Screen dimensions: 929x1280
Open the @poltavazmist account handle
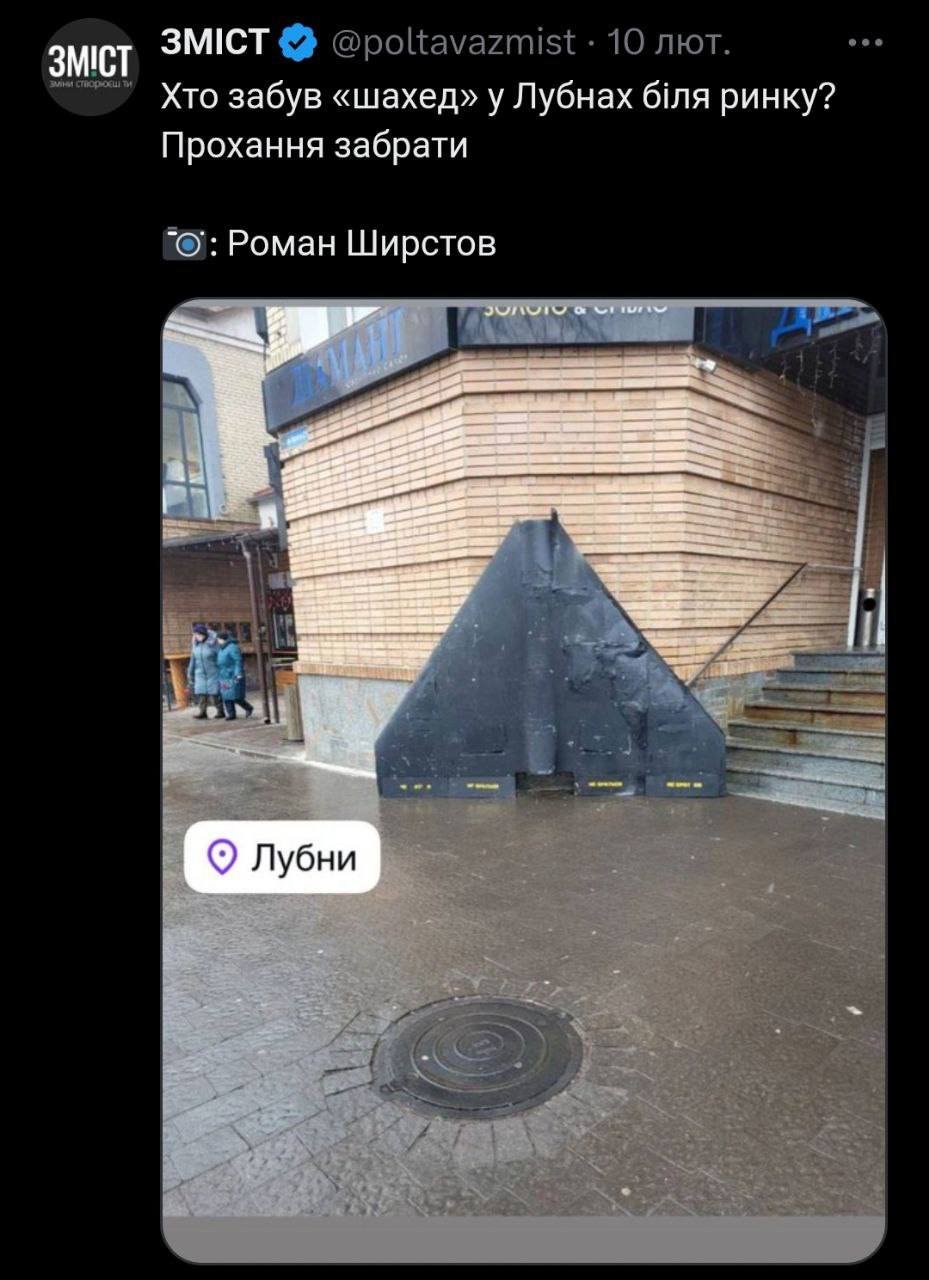453,42
